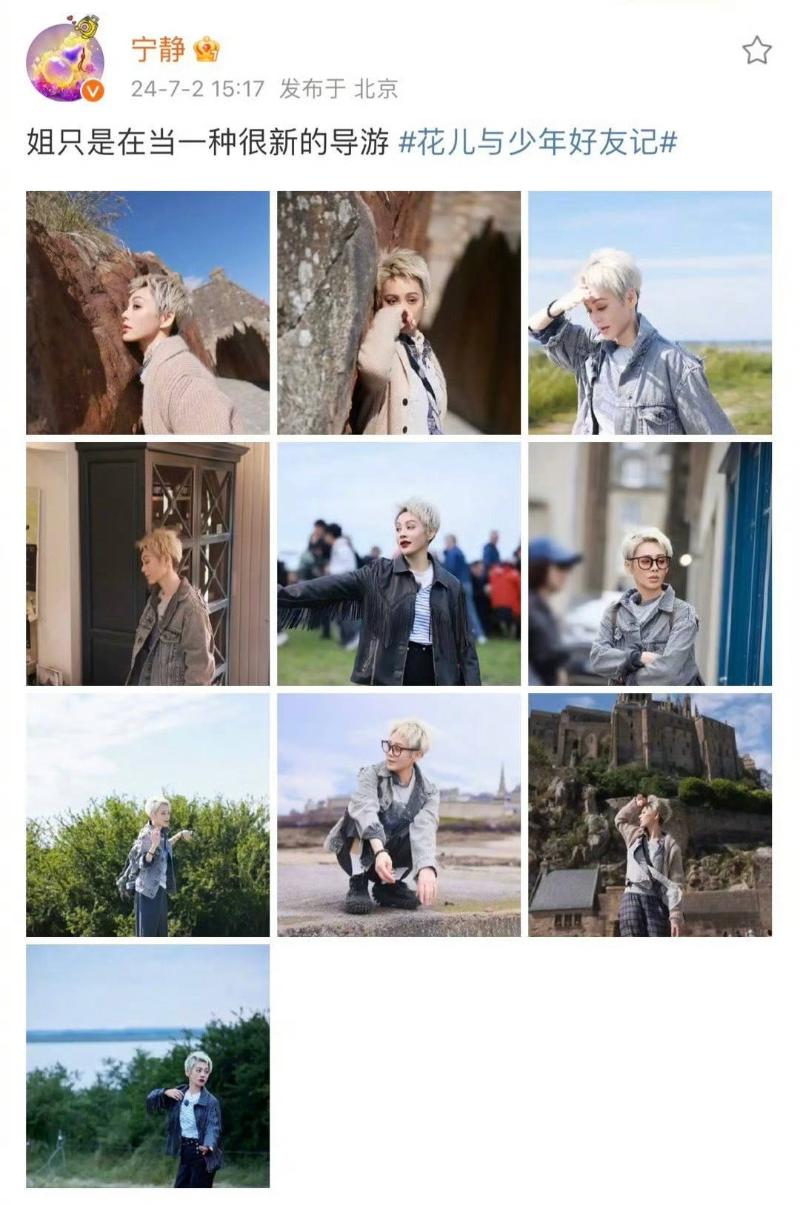Open the full-body photo against green bushes
This screenshot has height=1205, width=800.
click(x=148, y=814)
